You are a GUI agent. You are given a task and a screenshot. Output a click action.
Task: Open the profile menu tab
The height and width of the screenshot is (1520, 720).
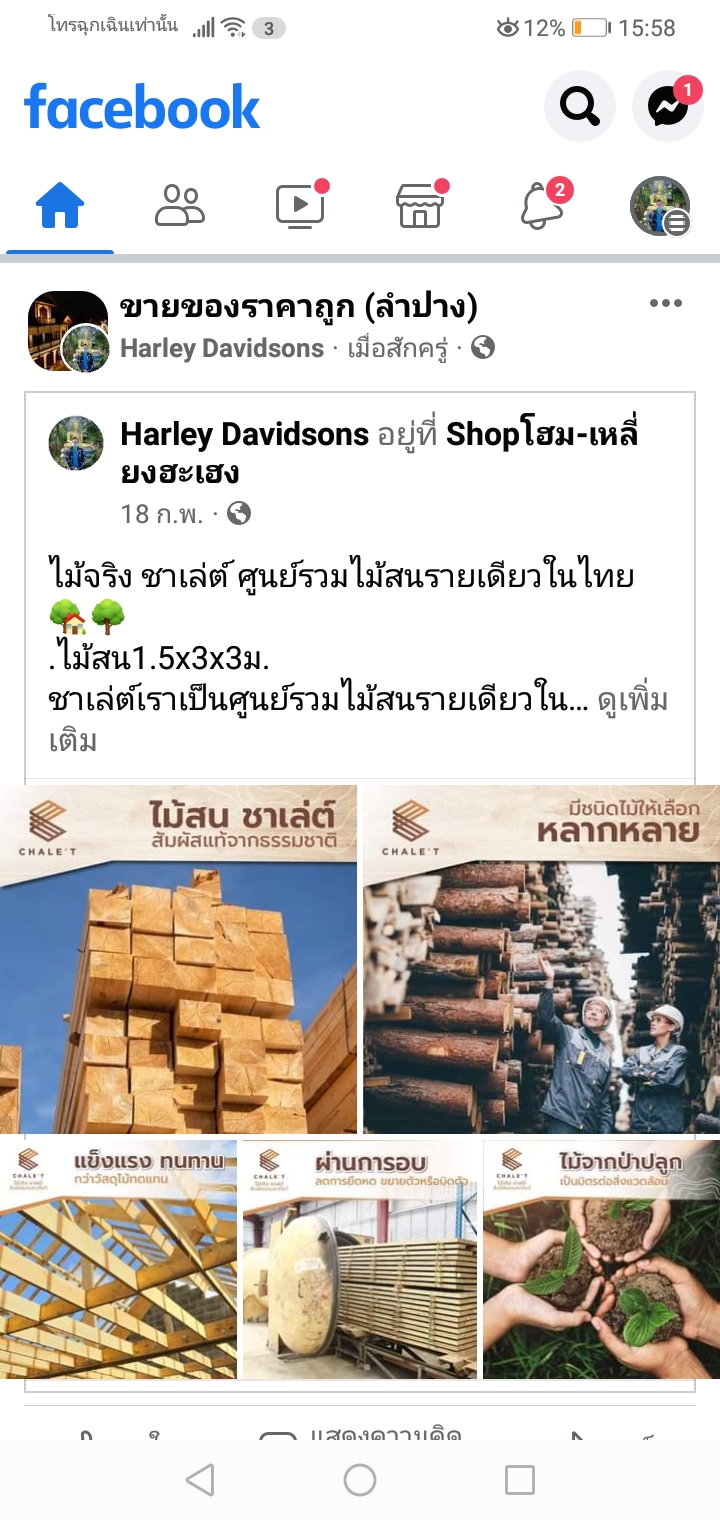point(660,206)
